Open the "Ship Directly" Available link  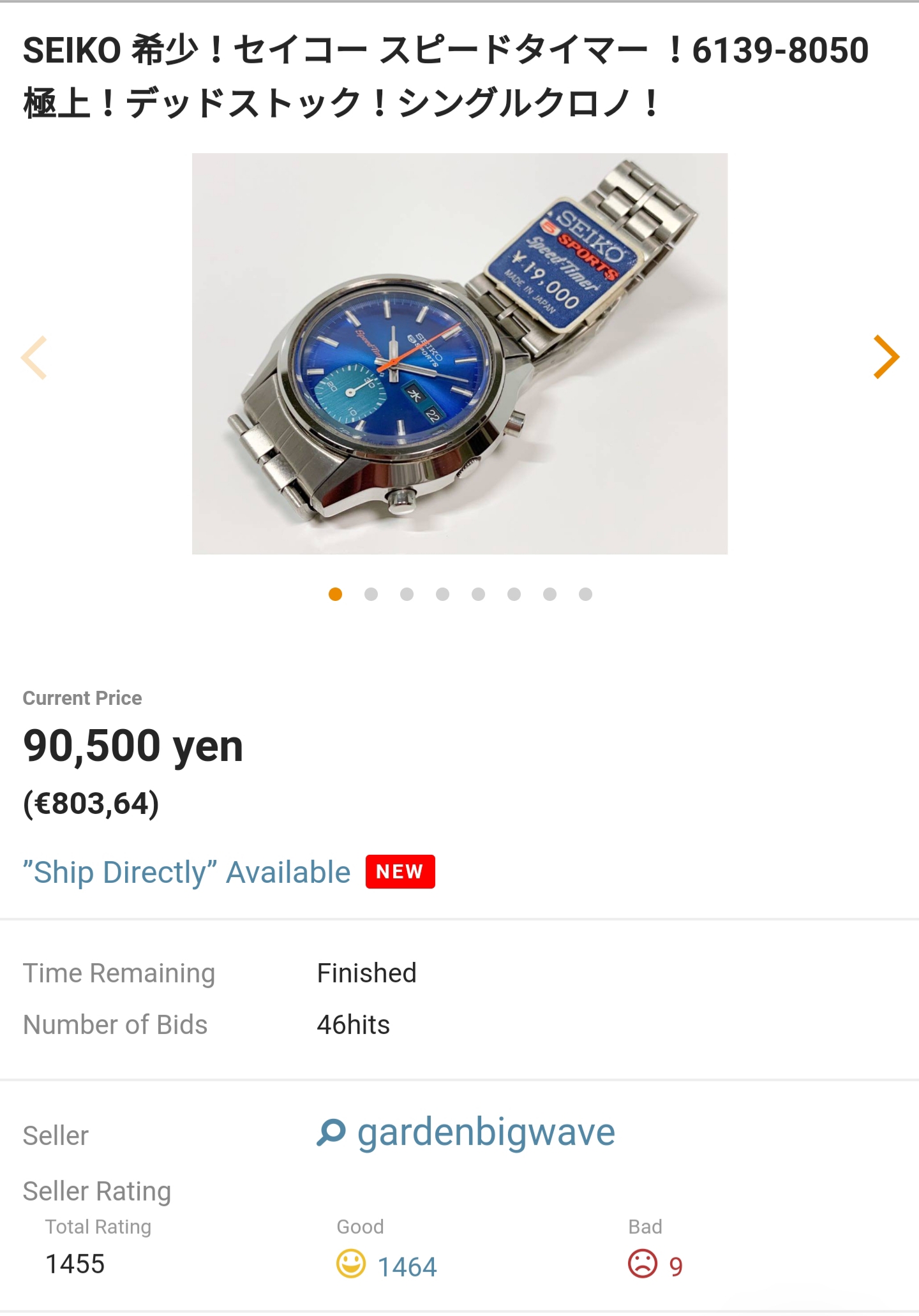coord(186,872)
